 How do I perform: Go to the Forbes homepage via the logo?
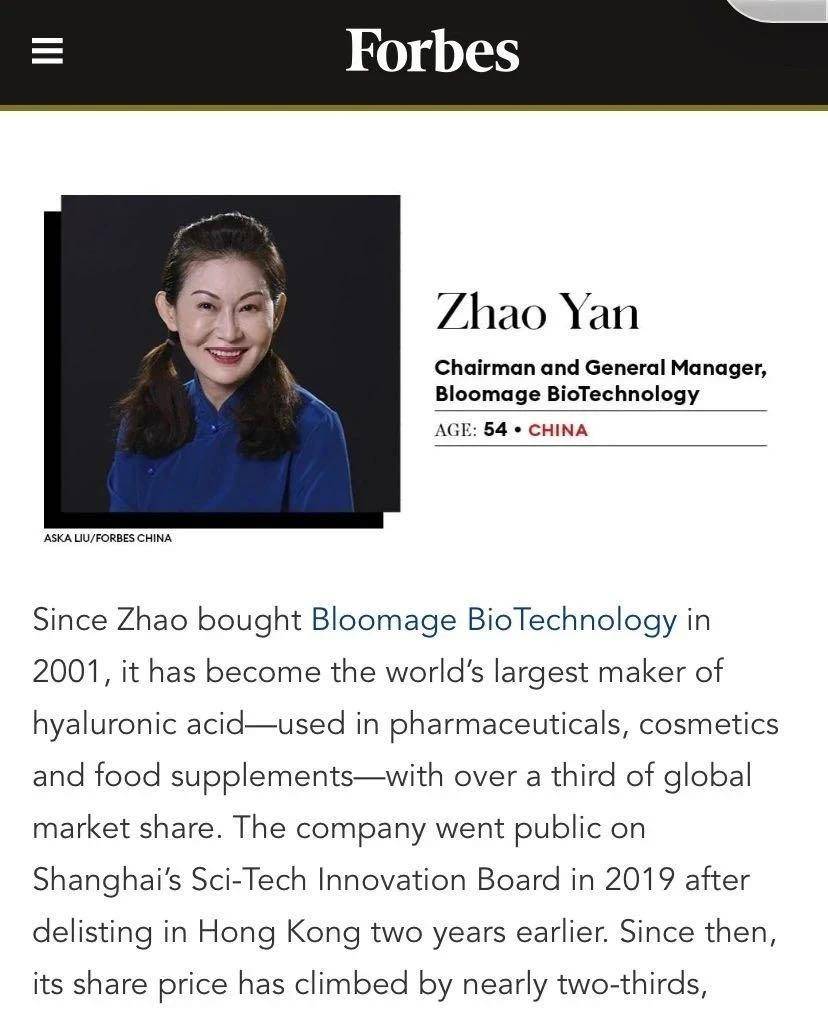tap(432, 50)
